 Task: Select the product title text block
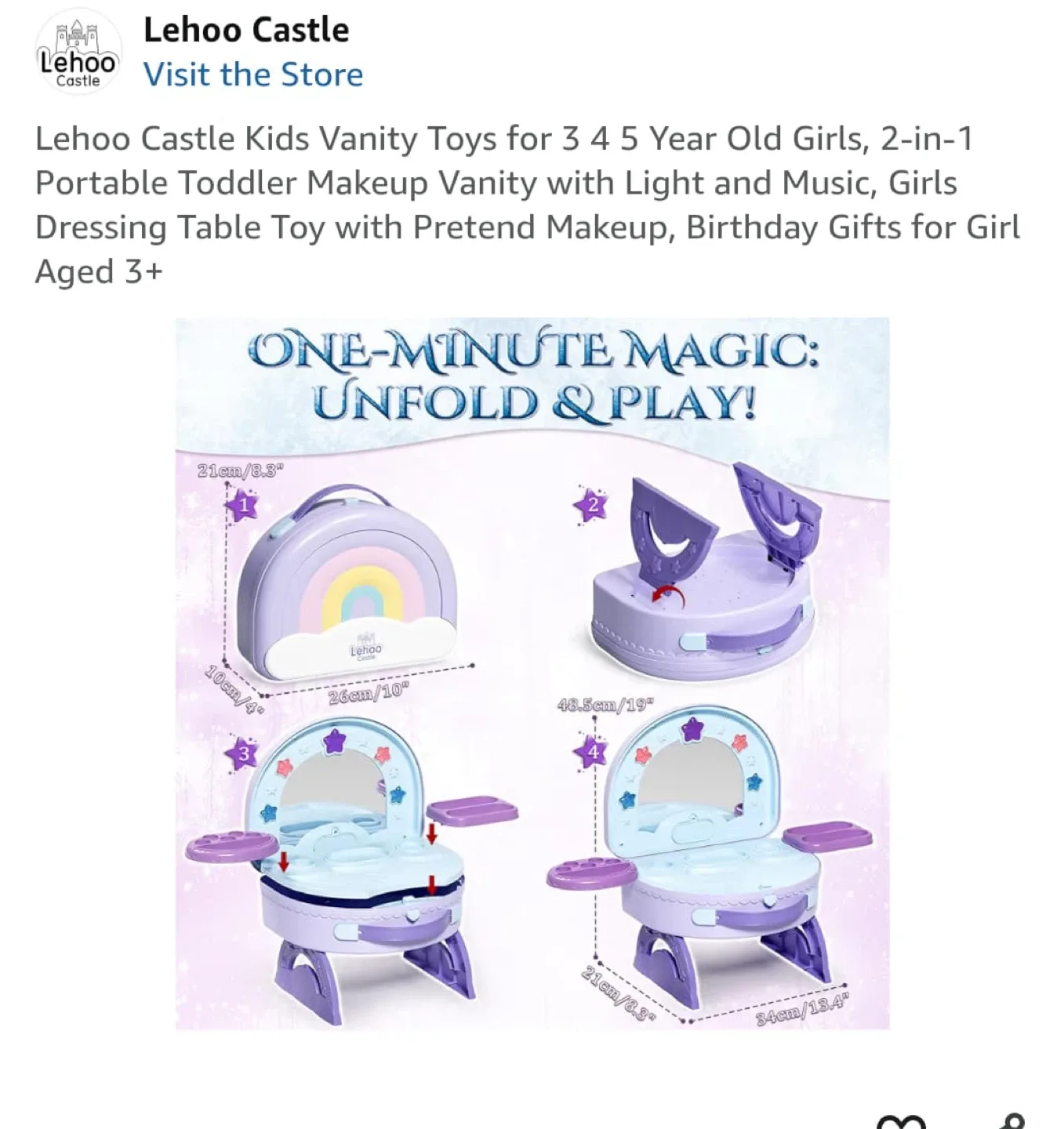click(525, 204)
